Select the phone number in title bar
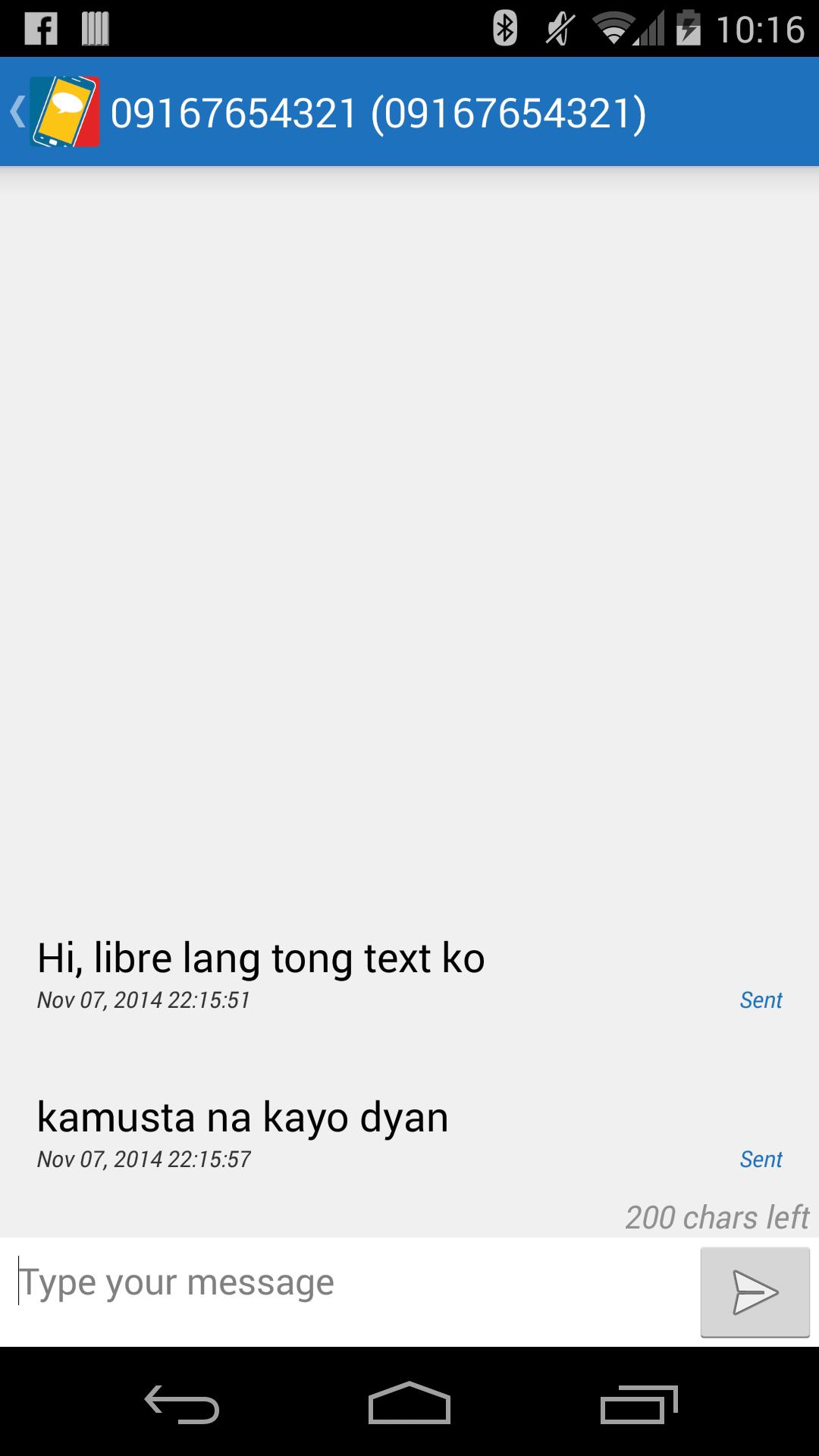Screen dimensions: 819x1456 click(x=379, y=111)
